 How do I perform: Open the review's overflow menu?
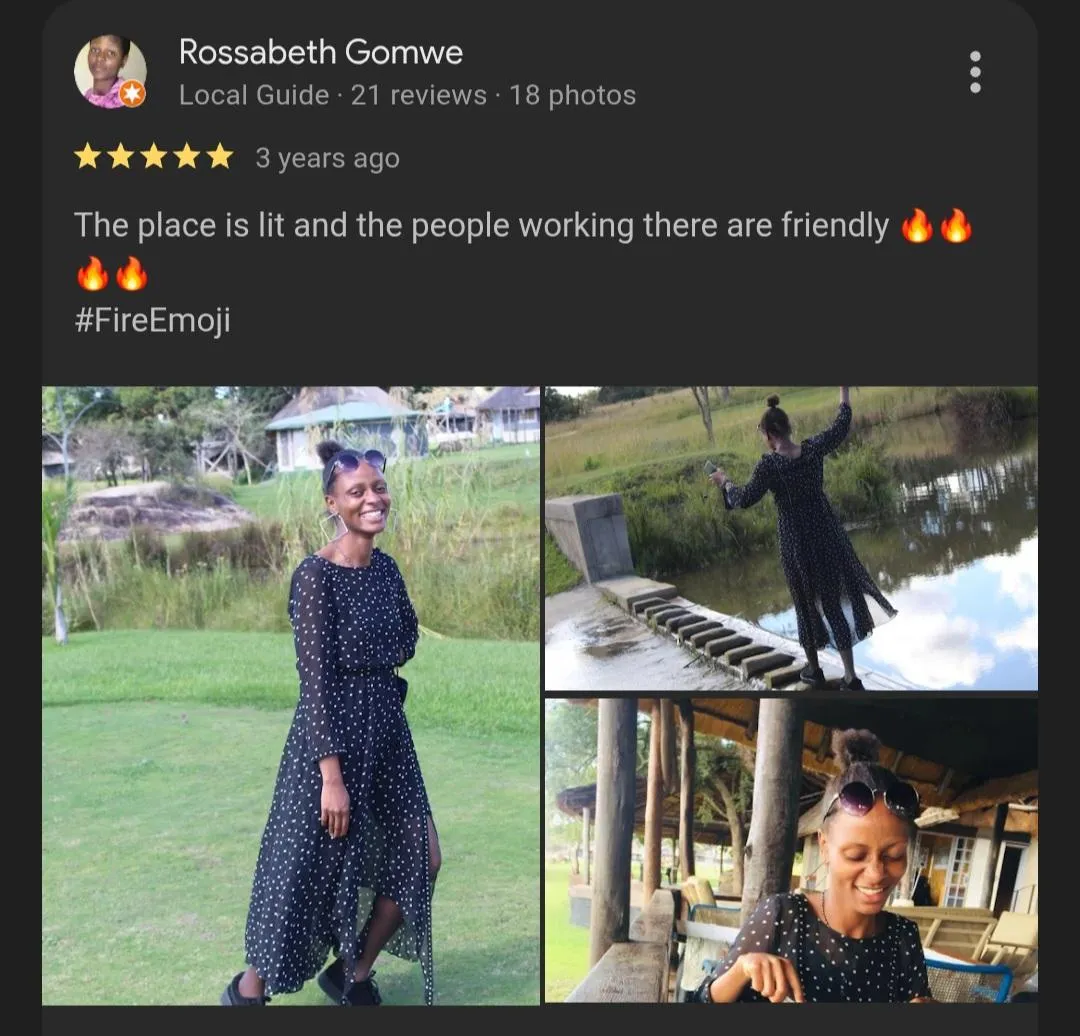[x=975, y=72]
